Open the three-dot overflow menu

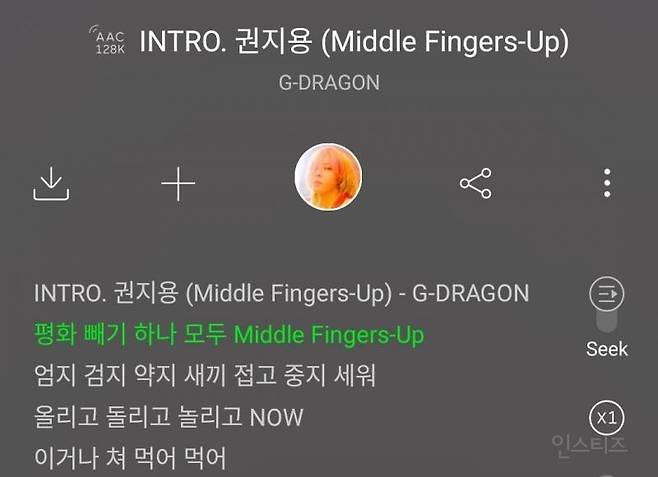(x=607, y=183)
